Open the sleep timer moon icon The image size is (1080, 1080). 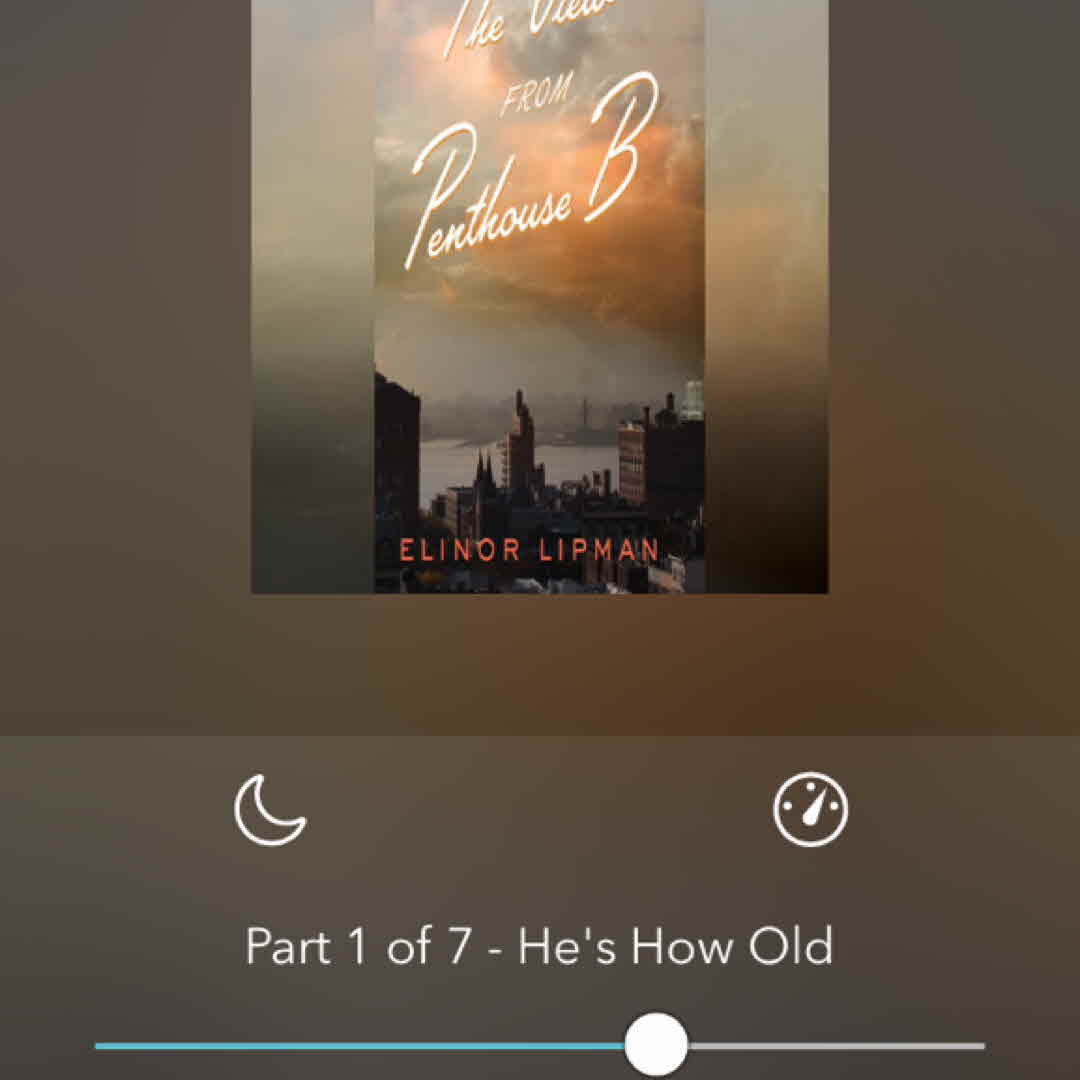(270, 809)
